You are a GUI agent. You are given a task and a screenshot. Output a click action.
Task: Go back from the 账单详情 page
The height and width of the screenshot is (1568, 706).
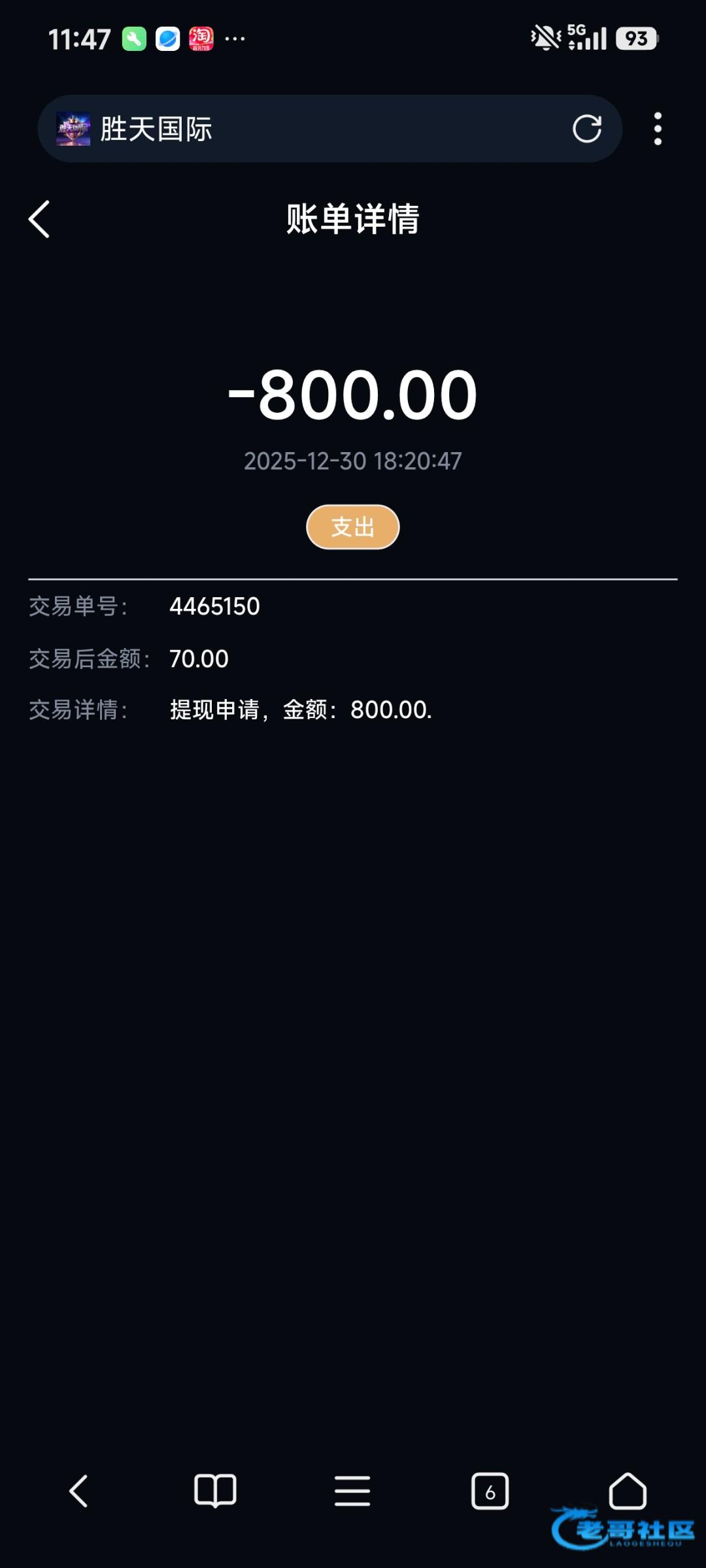tap(39, 219)
